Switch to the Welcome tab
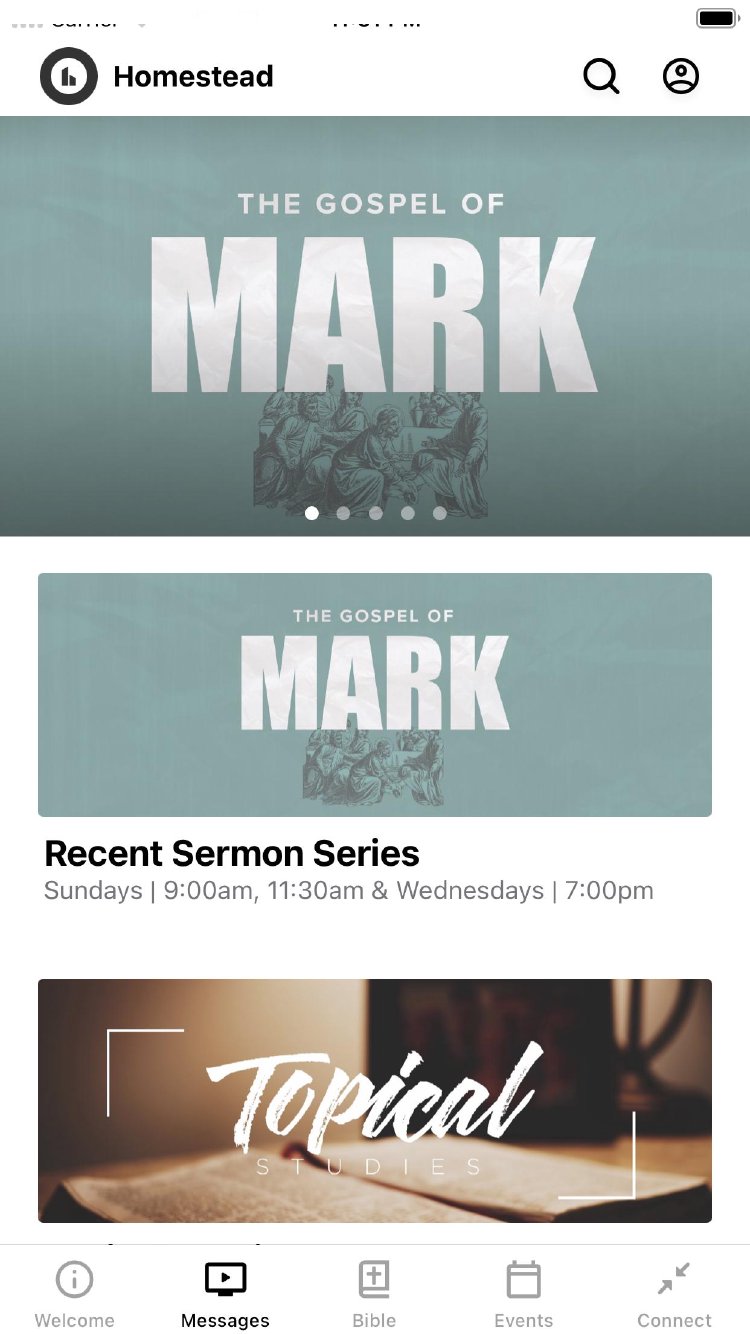This screenshot has height=1334, width=750. point(75,1294)
